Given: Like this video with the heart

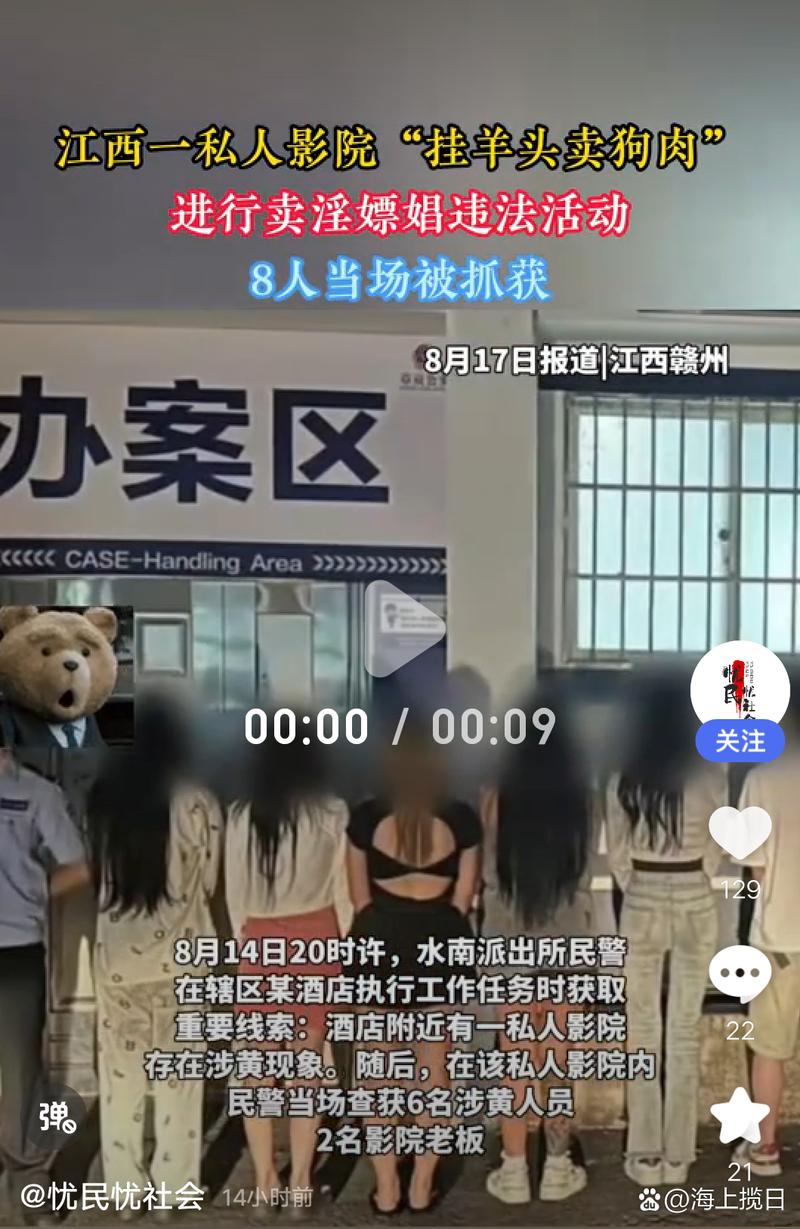Looking at the screenshot, I should coord(740,833).
